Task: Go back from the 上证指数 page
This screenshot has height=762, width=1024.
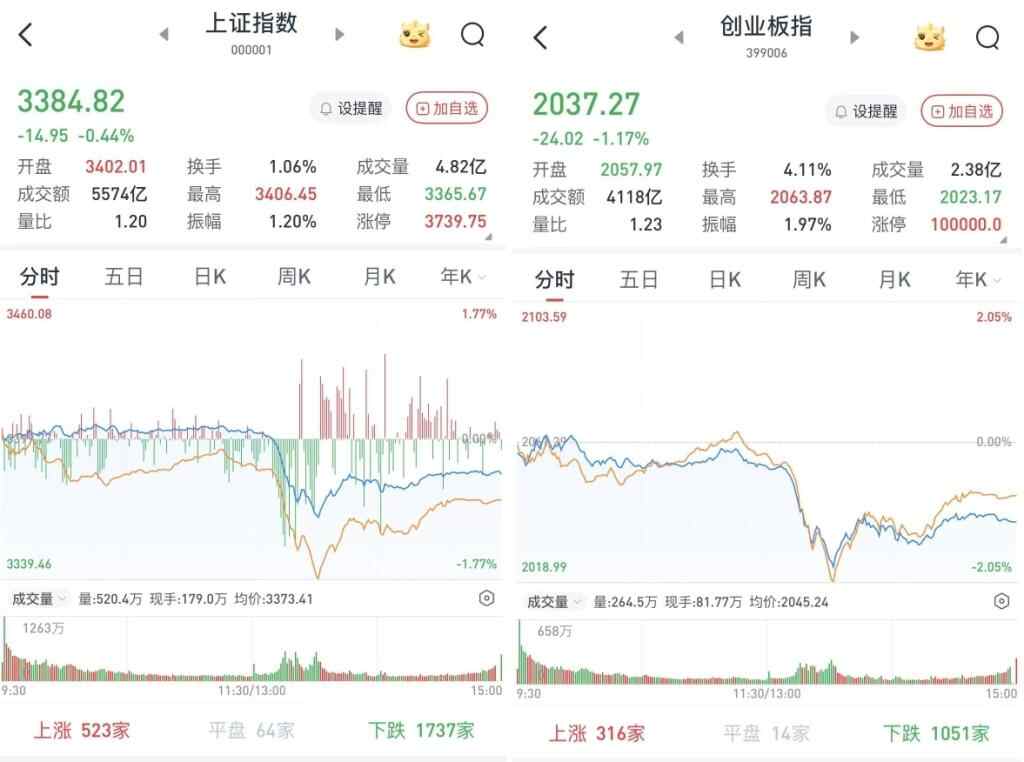Action: point(26,35)
